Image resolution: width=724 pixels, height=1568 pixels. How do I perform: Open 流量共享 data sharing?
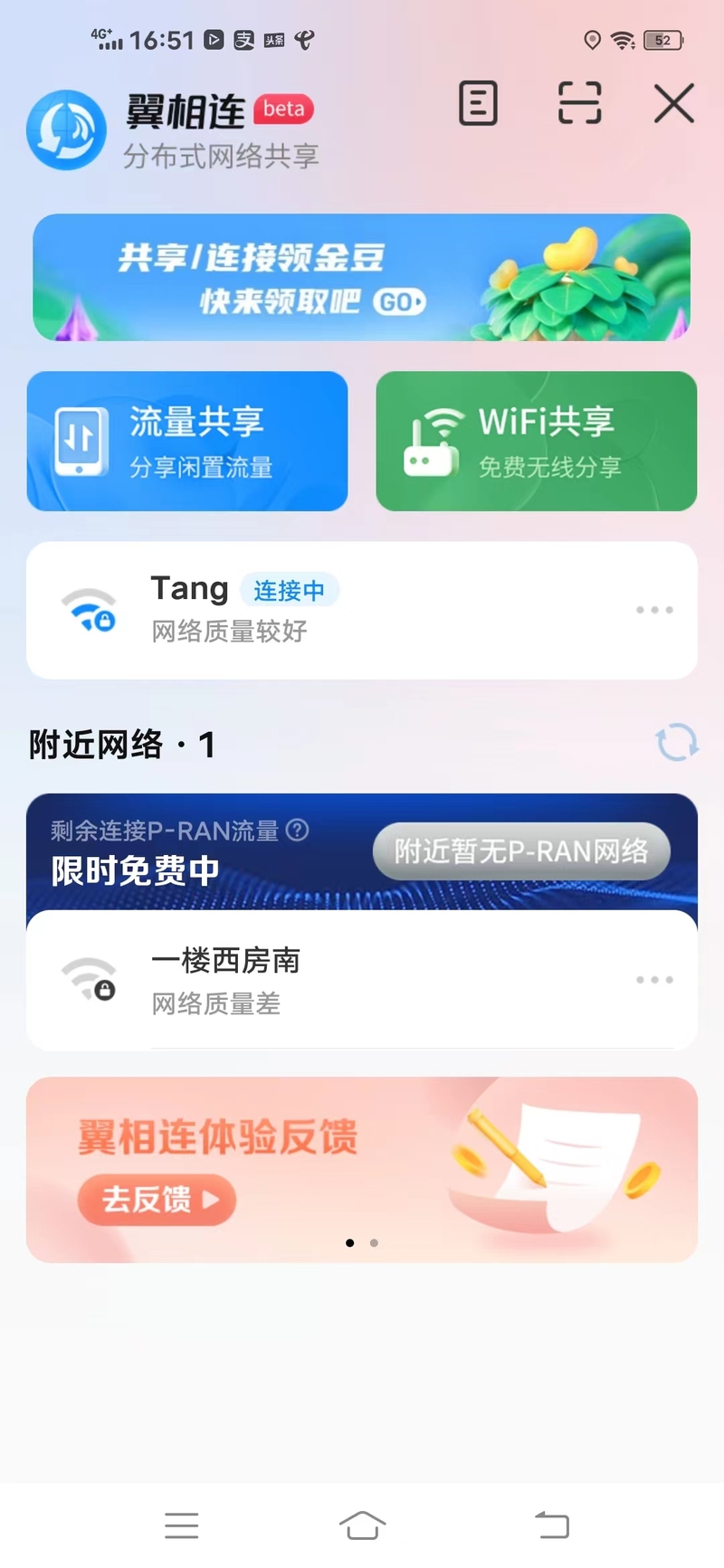pyautogui.click(x=187, y=442)
